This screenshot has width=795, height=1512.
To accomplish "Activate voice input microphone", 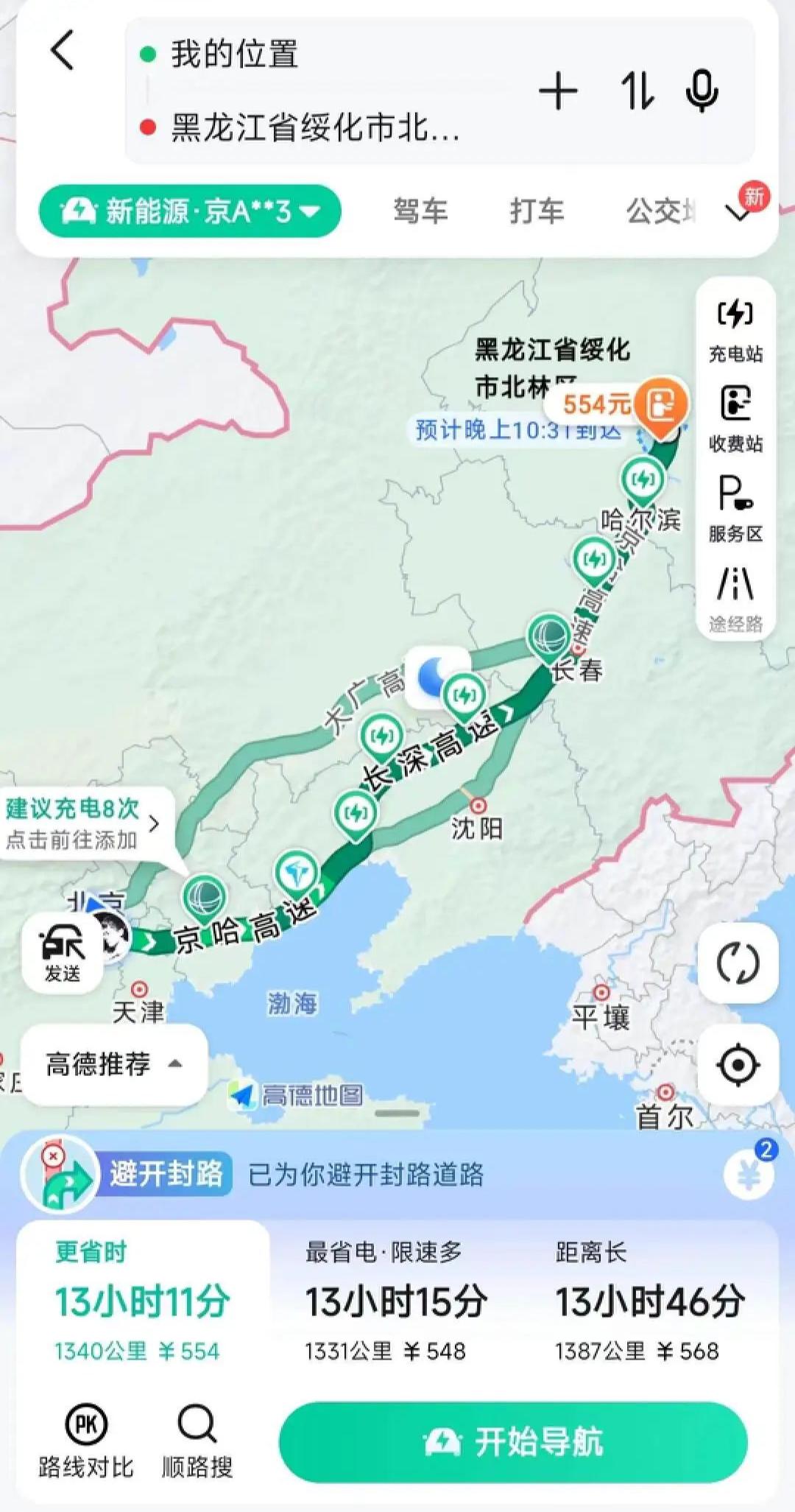I will coord(702,91).
